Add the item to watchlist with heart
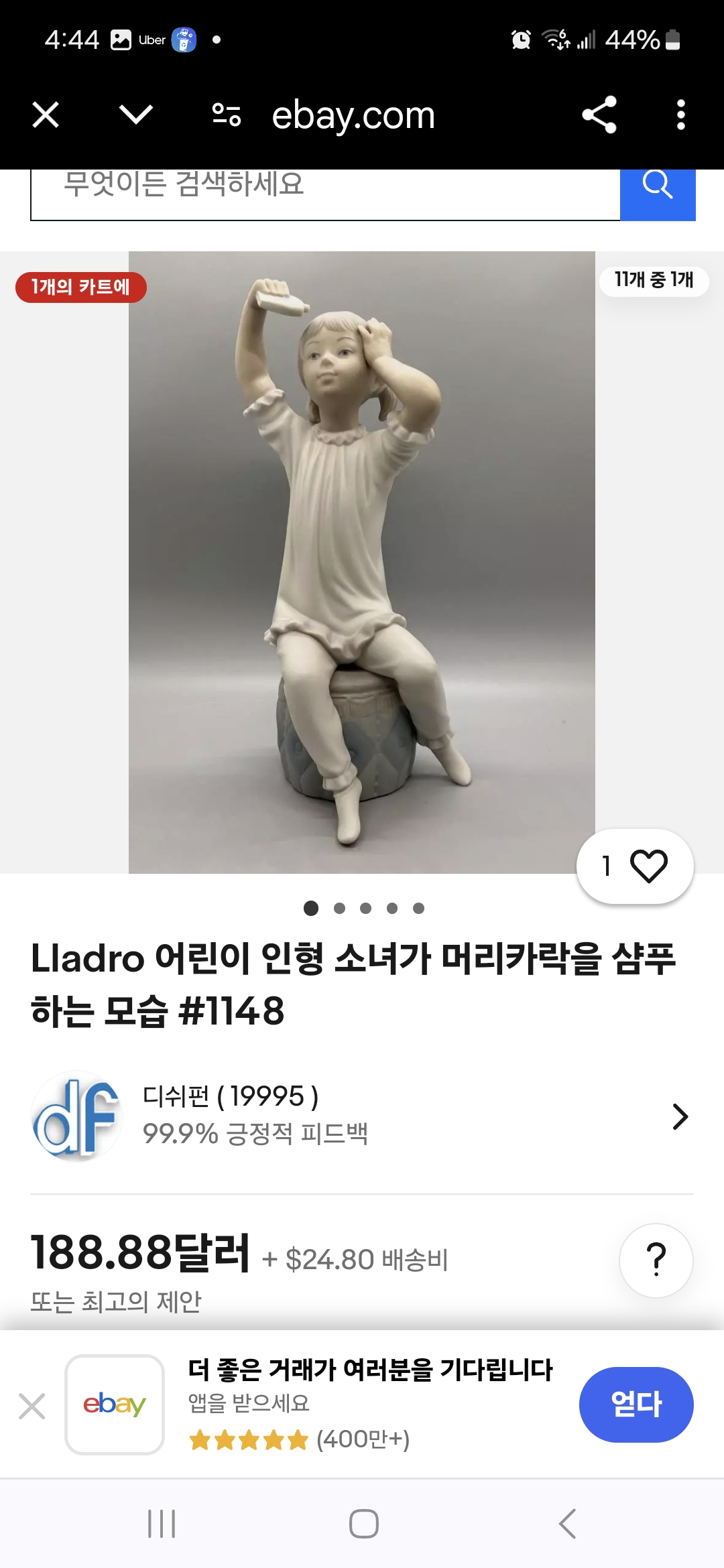 point(635,866)
